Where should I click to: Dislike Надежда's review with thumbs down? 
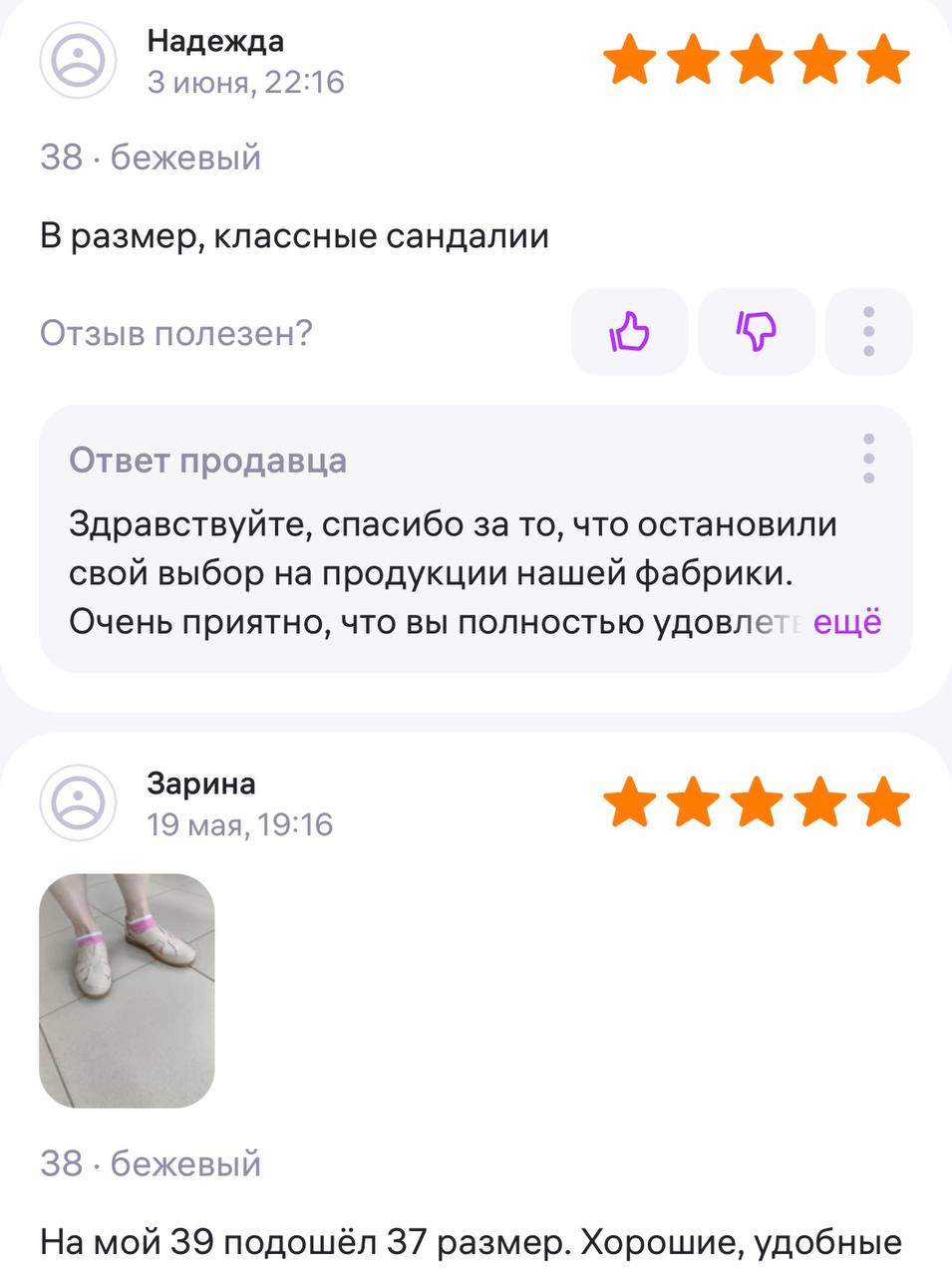[x=756, y=332]
